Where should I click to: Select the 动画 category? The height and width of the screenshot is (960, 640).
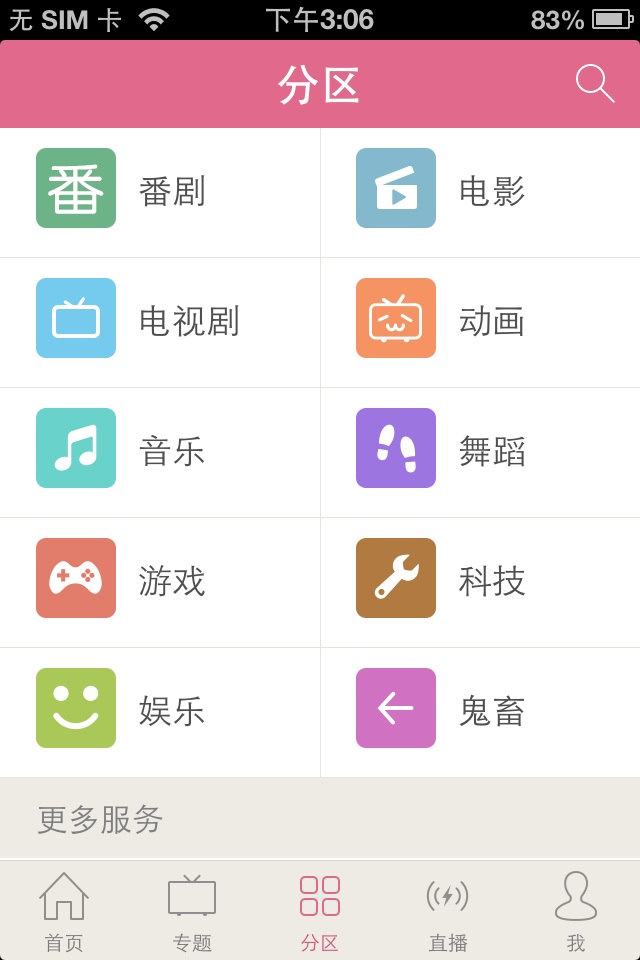[480, 322]
